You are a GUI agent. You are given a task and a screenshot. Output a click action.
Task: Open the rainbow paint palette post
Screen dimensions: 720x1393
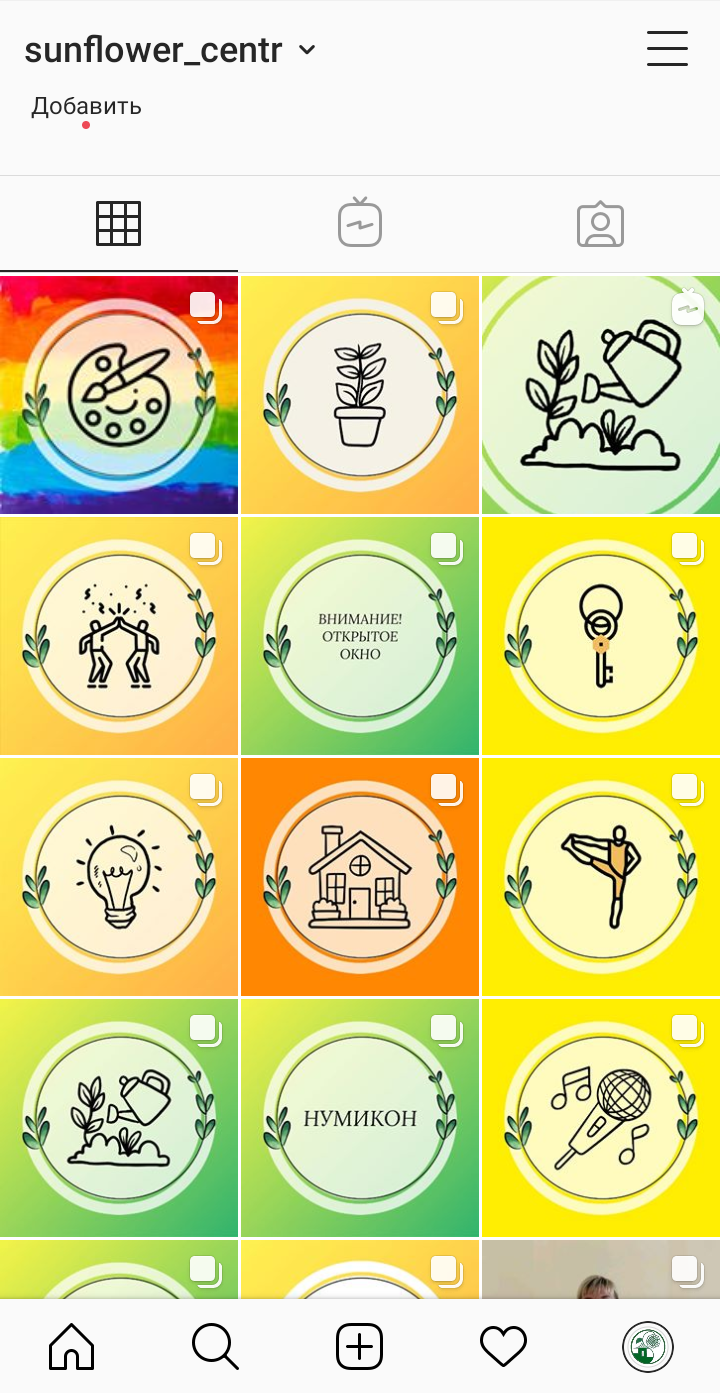119,395
